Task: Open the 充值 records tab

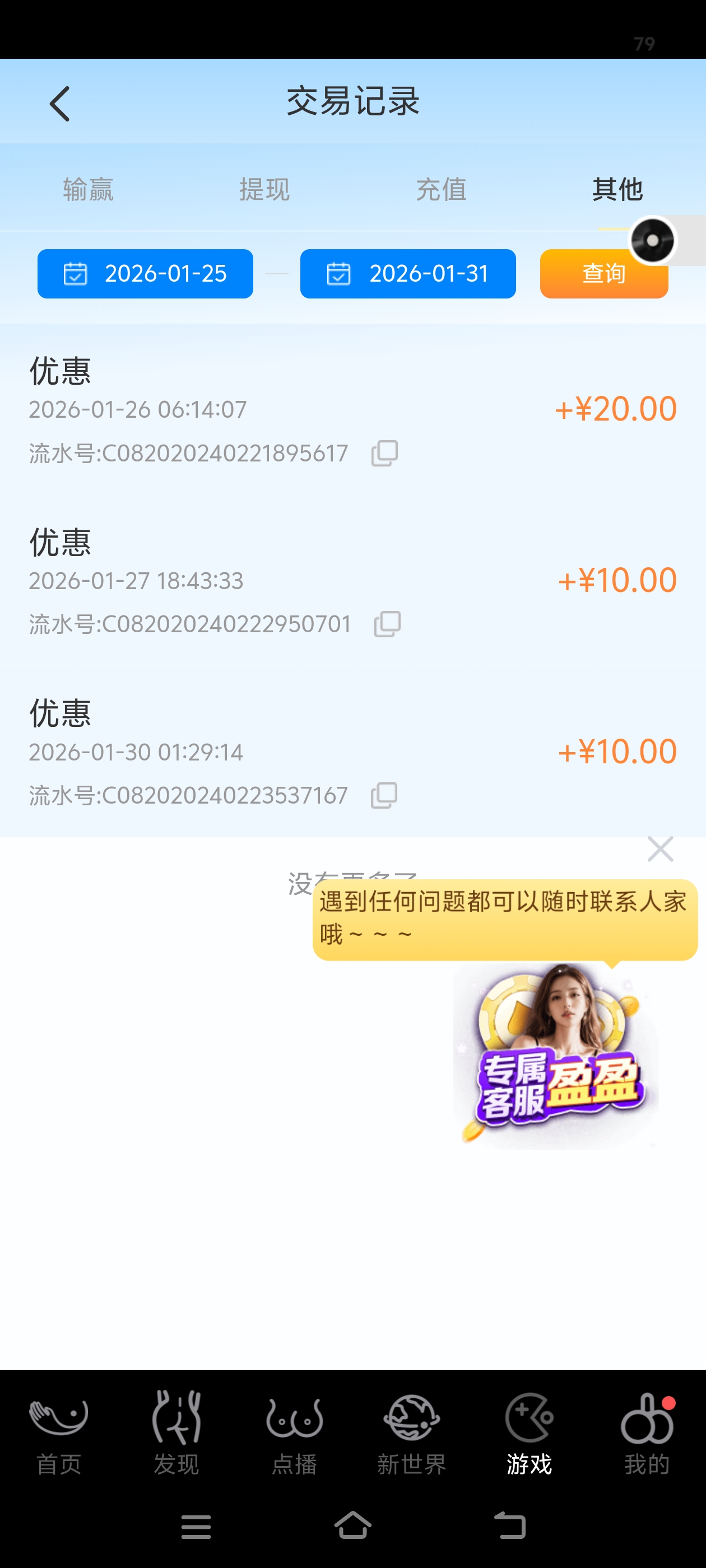Action: 441,189
